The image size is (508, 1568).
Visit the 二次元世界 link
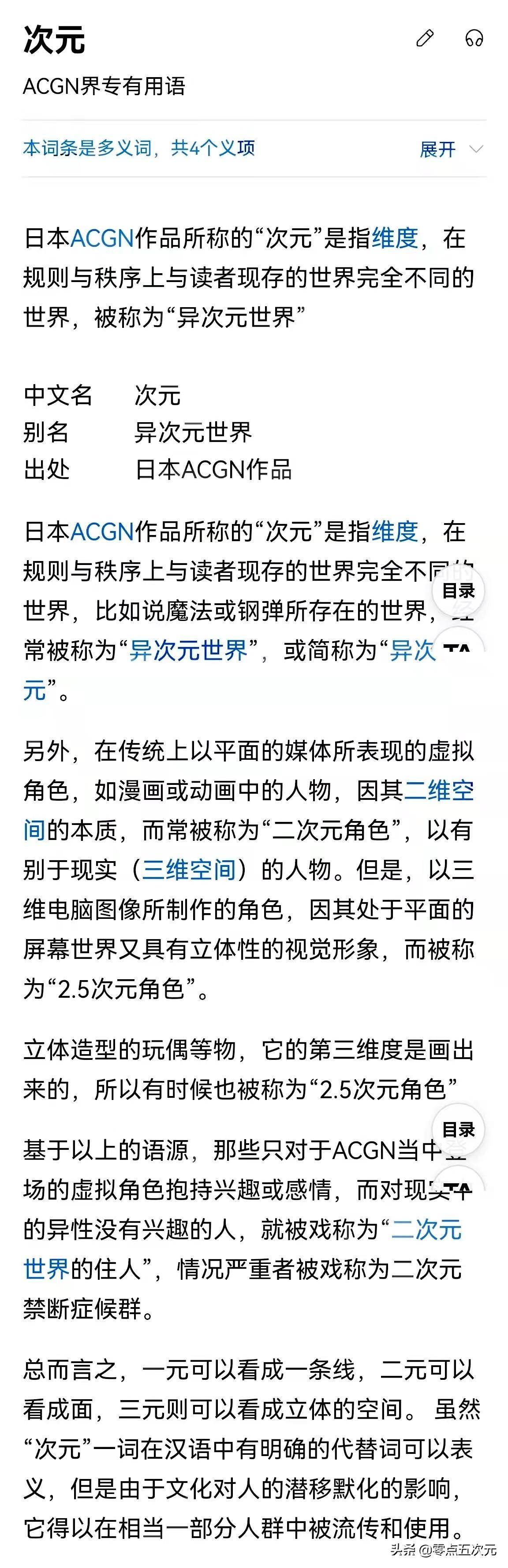426,1230
